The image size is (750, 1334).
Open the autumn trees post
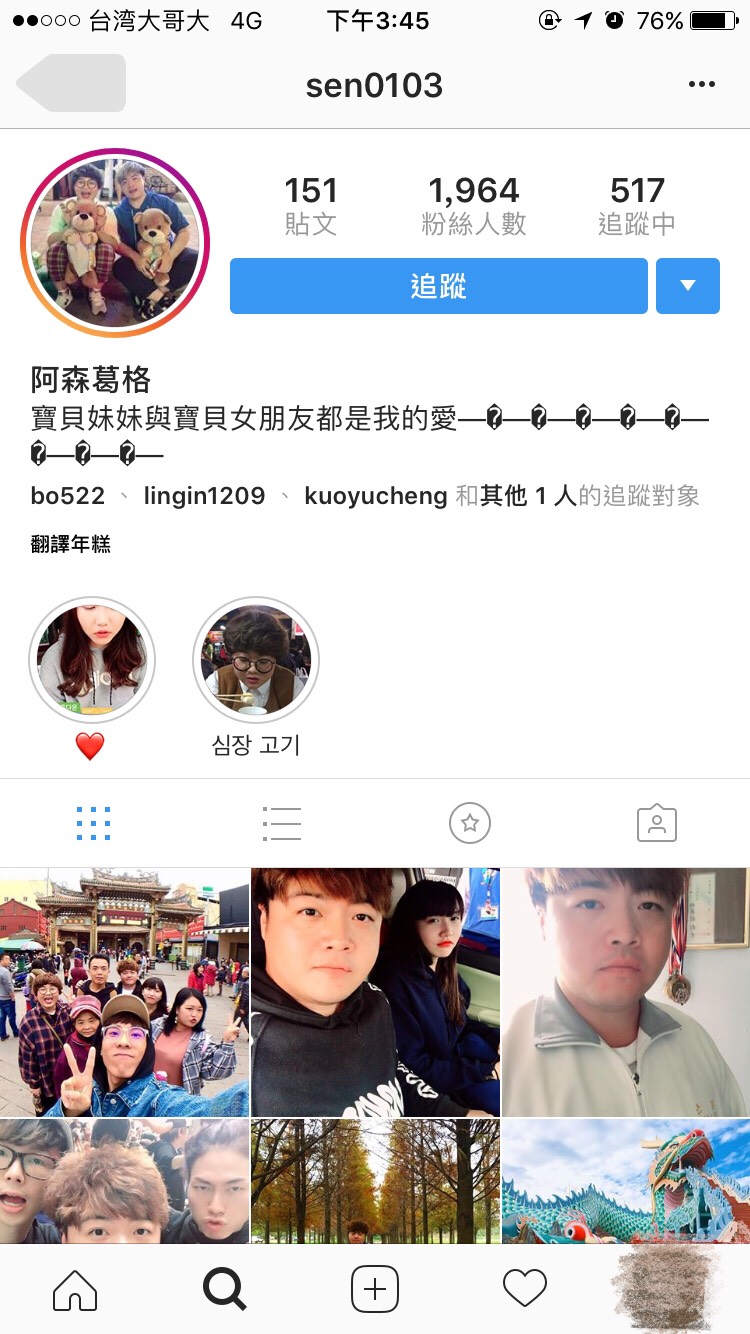click(375, 1180)
